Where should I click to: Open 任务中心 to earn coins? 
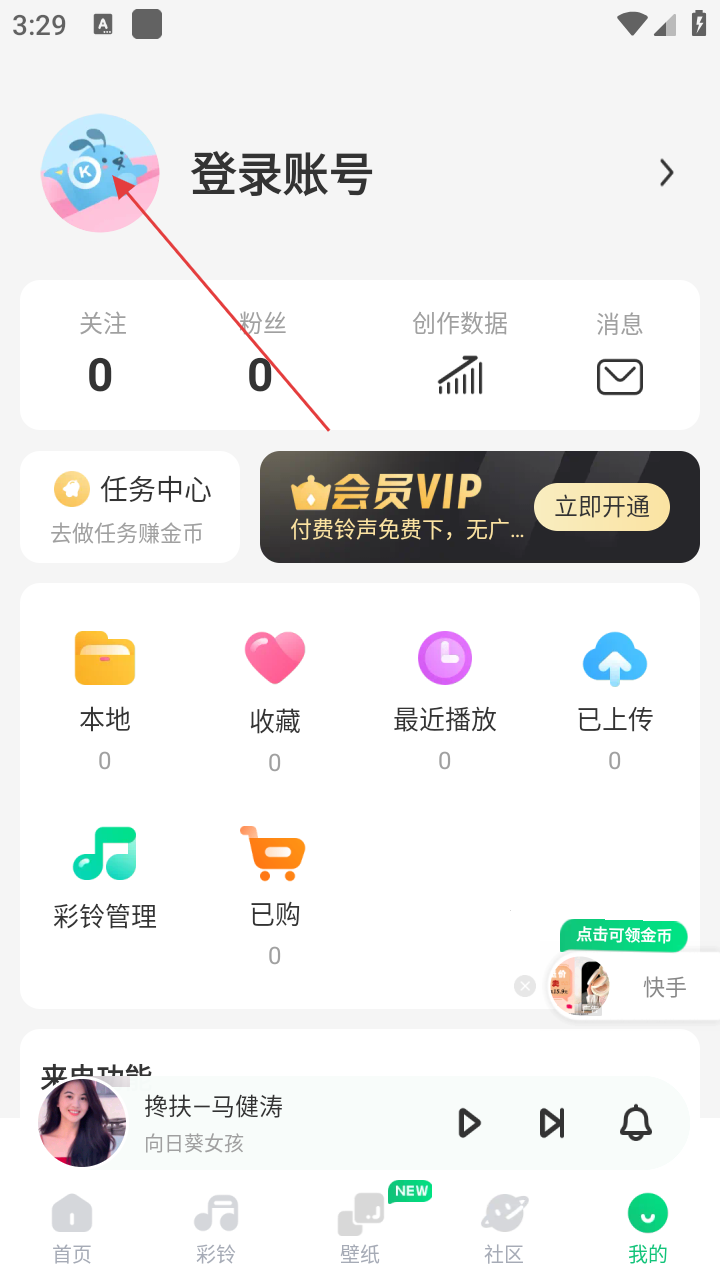tap(130, 507)
